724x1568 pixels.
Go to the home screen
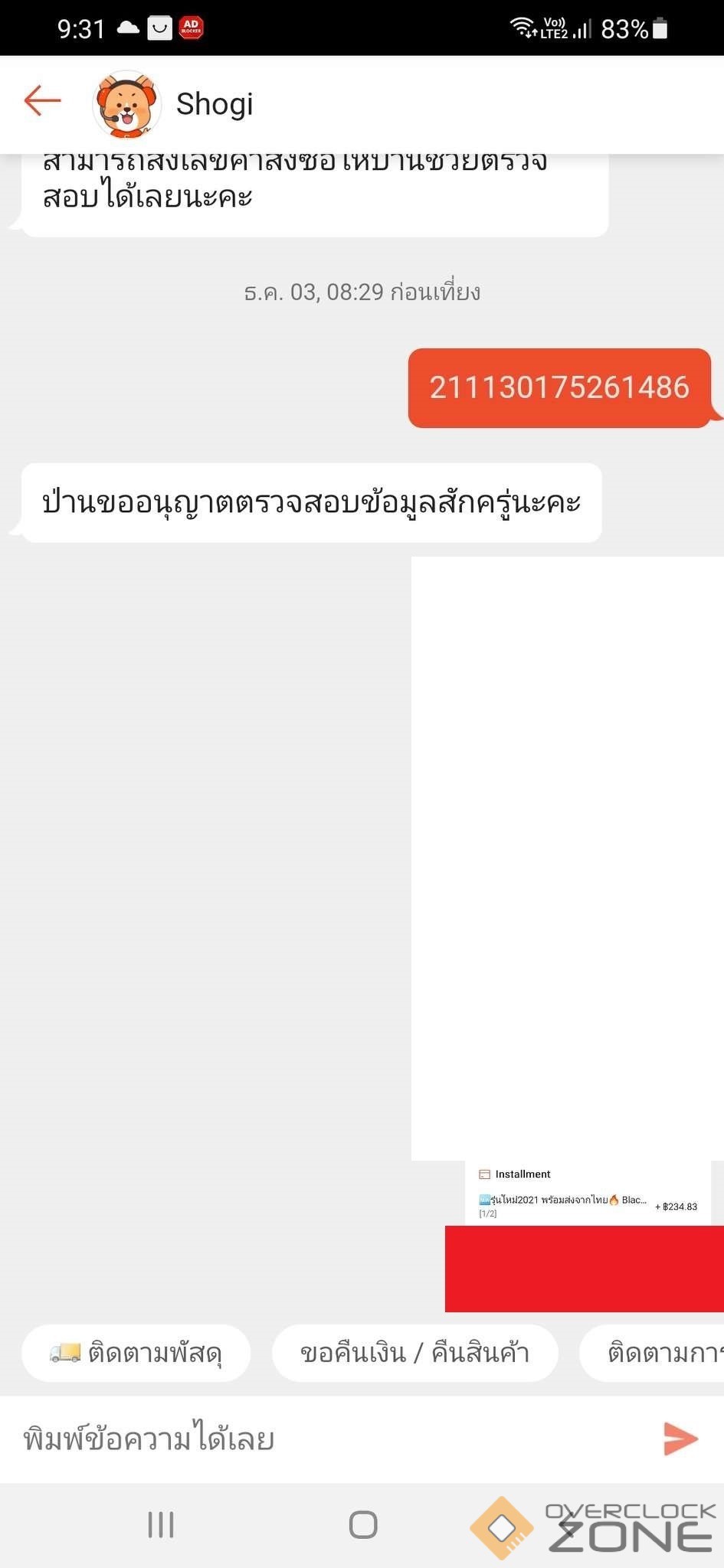pyautogui.click(x=363, y=1524)
